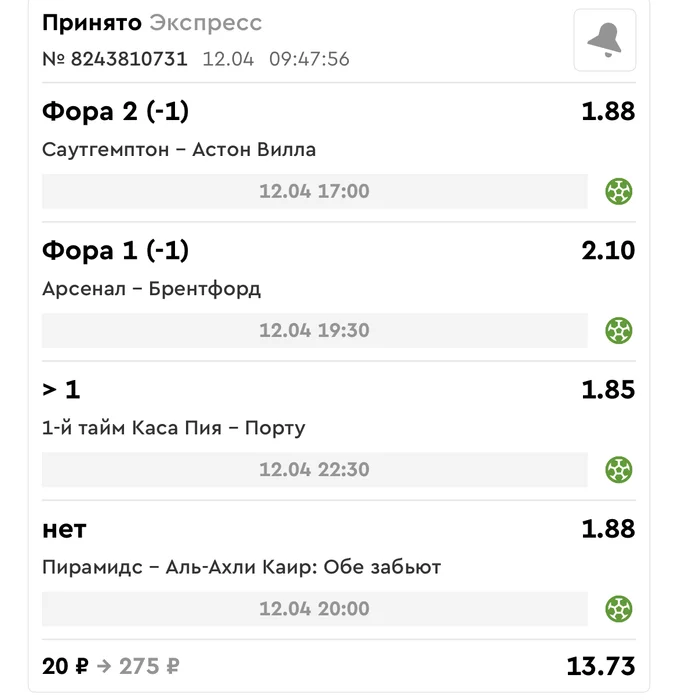The image size is (678, 700).
Task: Open the Пирамидс – Аль-Ахли Каир event
Action: (x=241, y=567)
